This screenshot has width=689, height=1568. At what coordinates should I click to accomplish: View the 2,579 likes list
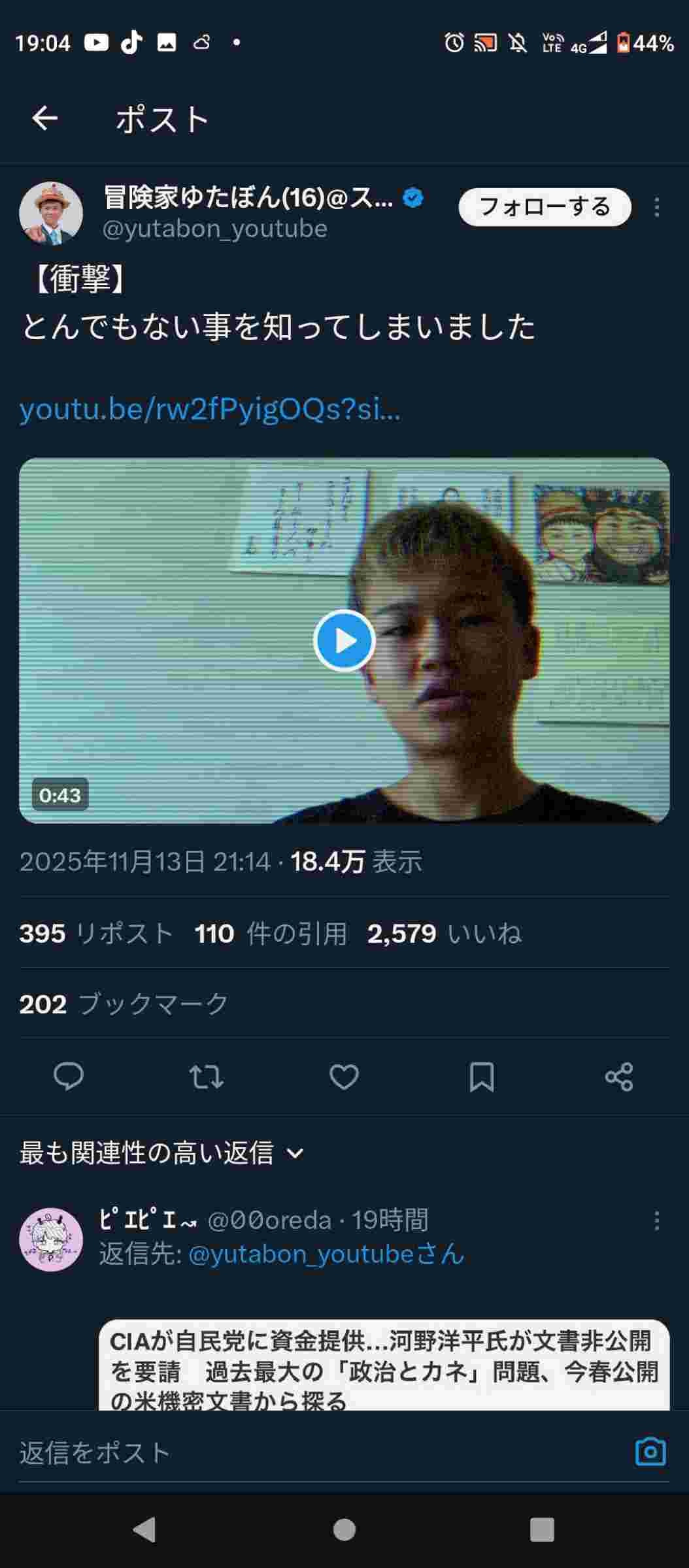pos(444,934)
